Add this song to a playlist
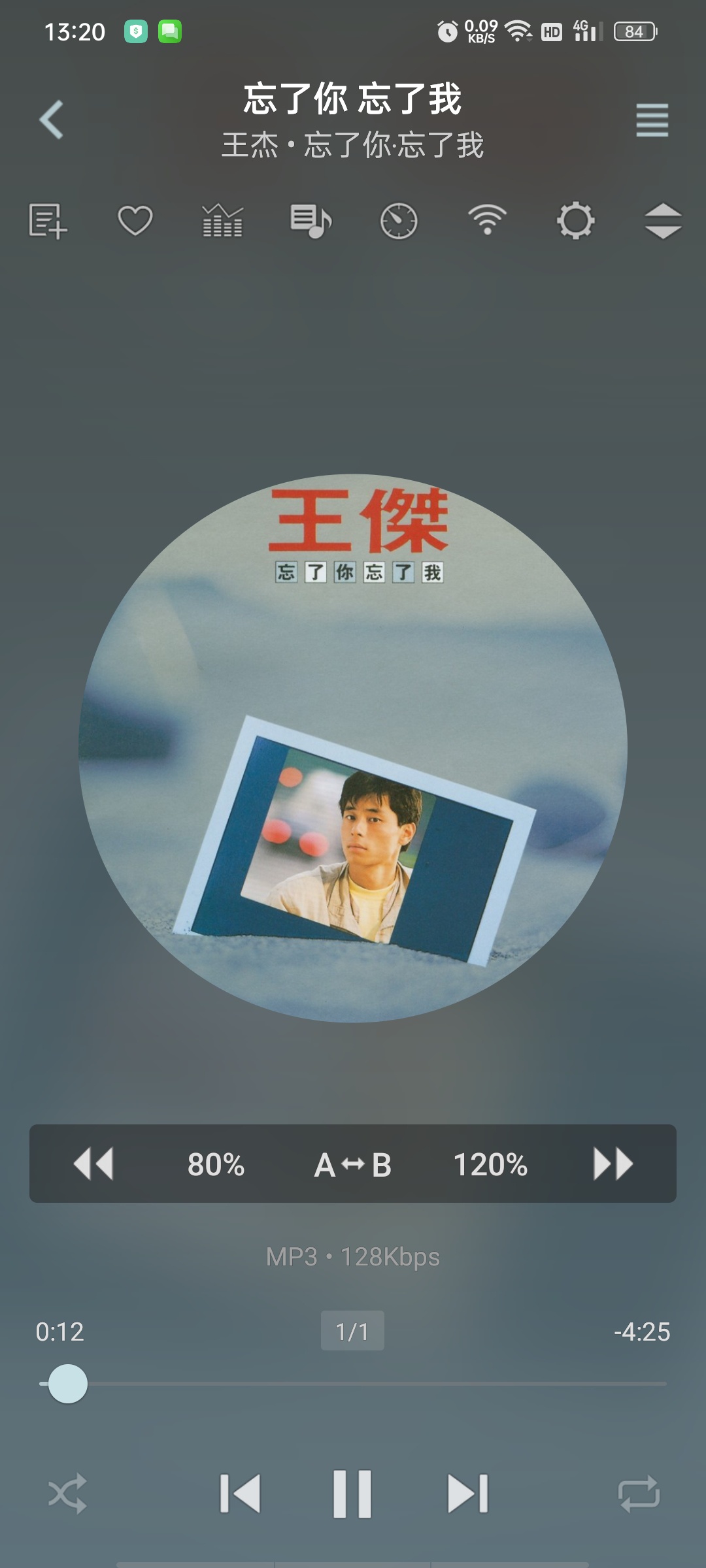Screen dimensions: 706x1568 pos(48,221)
